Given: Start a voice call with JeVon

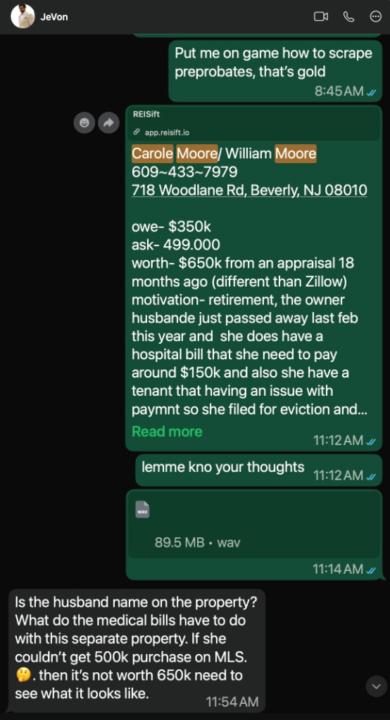Looking at the screenshot, I should pyautogui.click(x=349, y=17).
